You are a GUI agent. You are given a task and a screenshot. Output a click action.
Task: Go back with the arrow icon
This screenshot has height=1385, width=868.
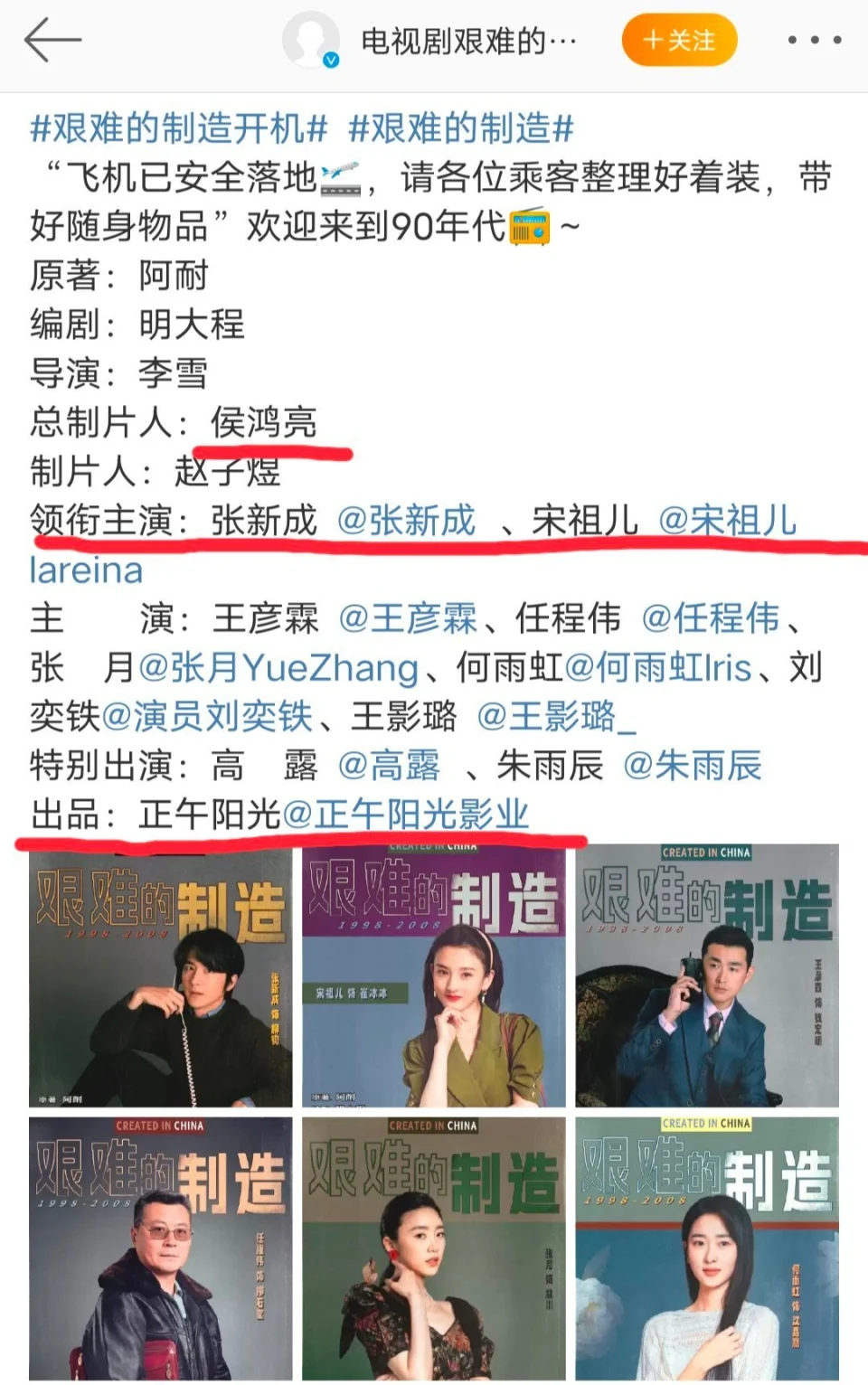tap(52, 41)
